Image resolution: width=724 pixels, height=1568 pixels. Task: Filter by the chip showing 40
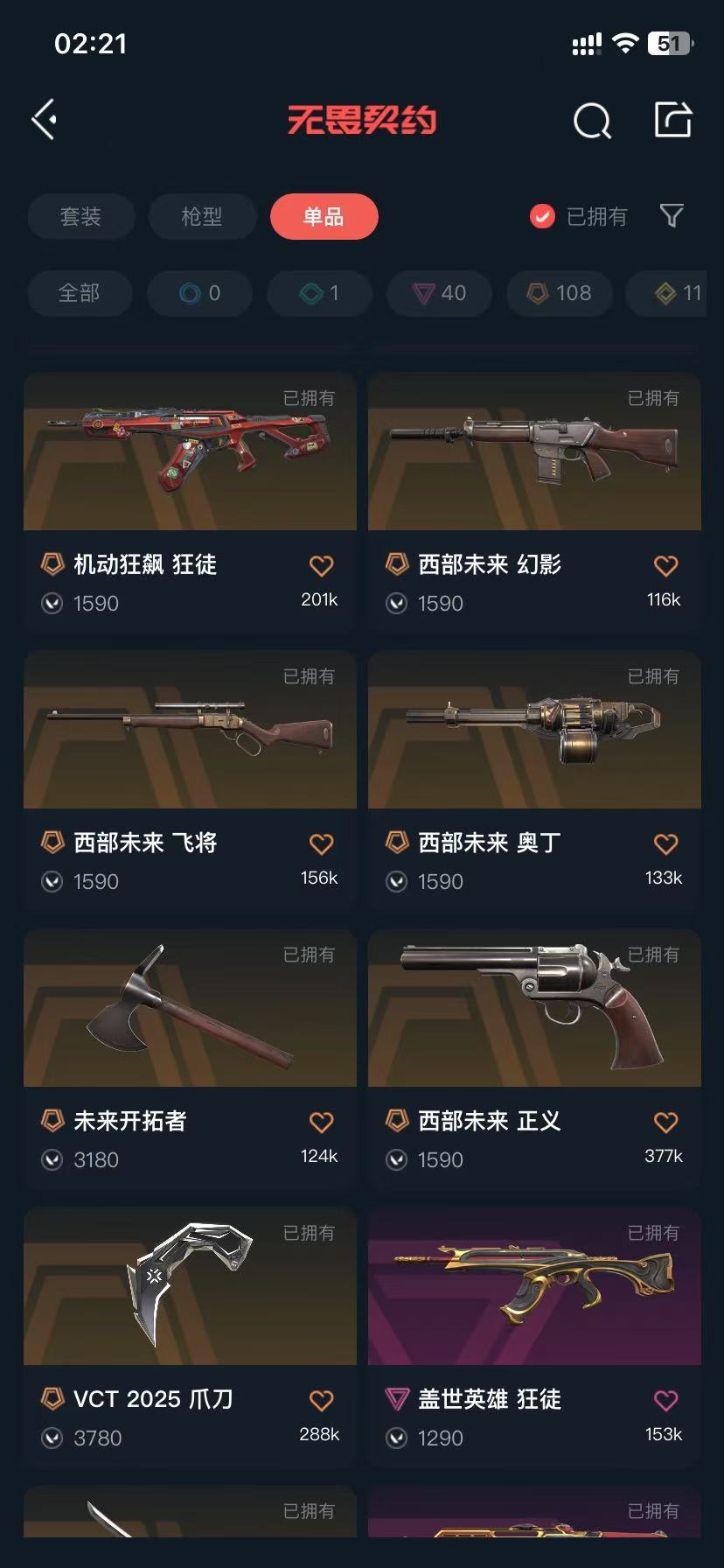click(x=440, y=293)
